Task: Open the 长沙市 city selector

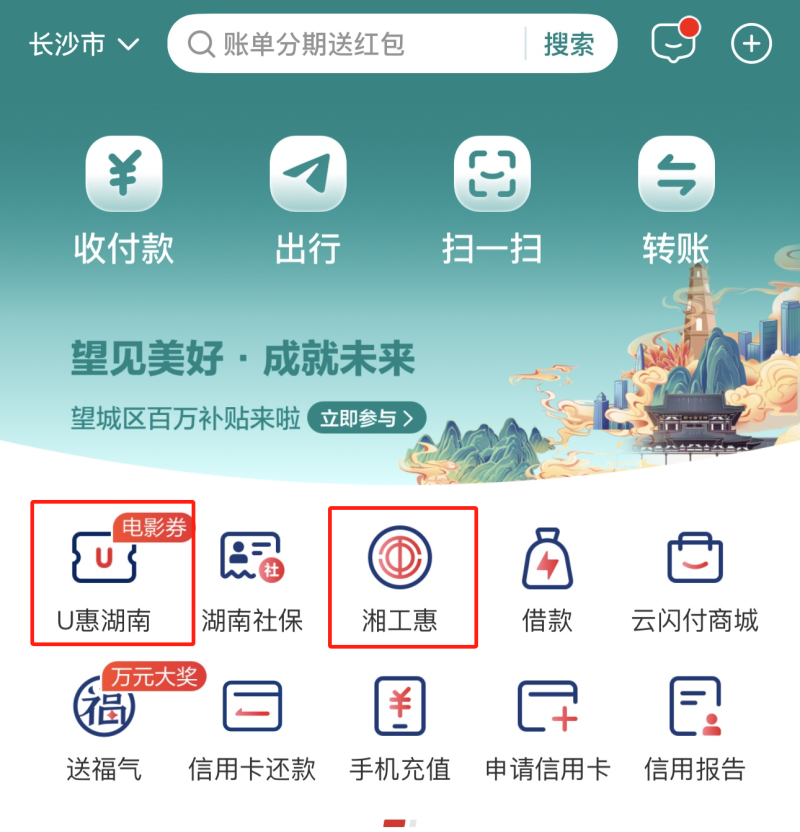Action: (x=84, y=45)
